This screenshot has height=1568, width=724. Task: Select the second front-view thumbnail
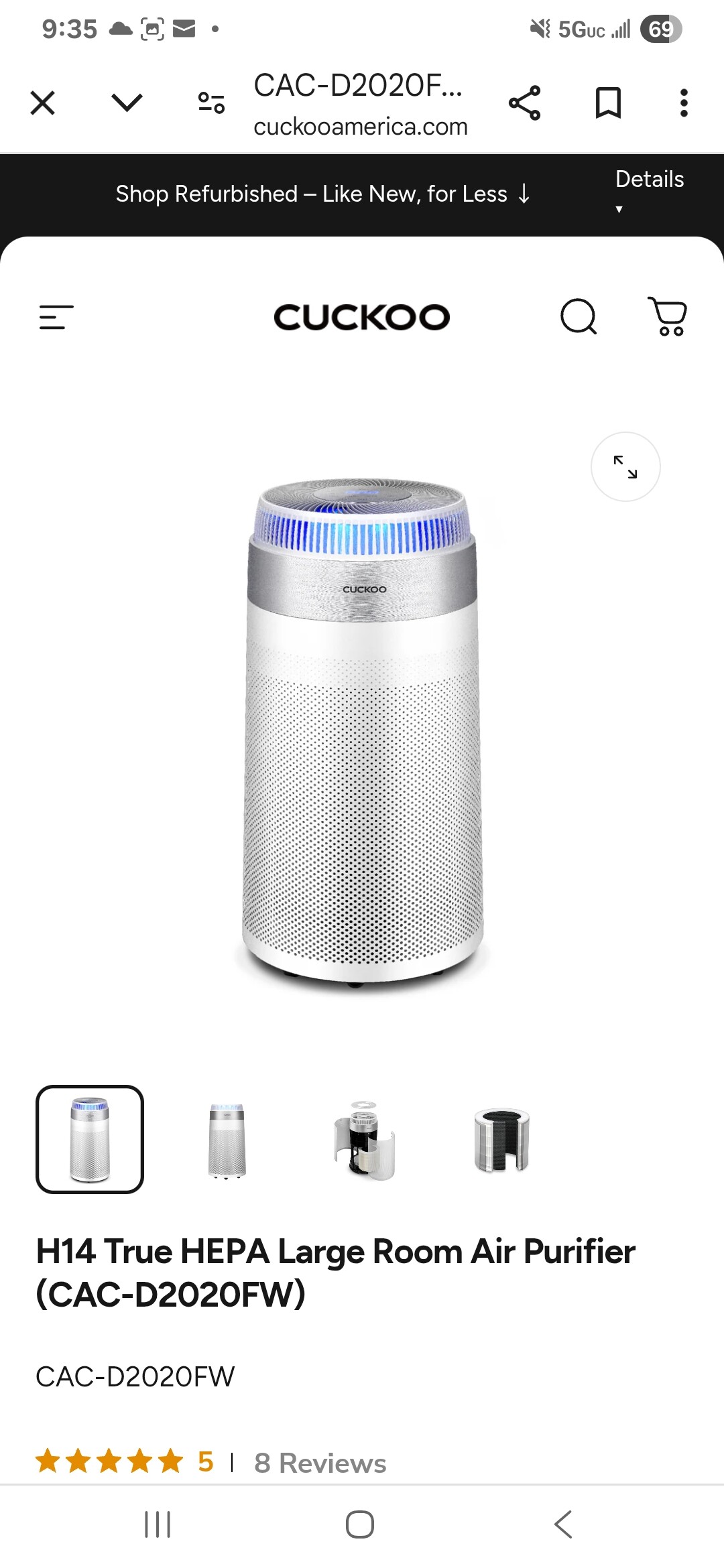227,1139
